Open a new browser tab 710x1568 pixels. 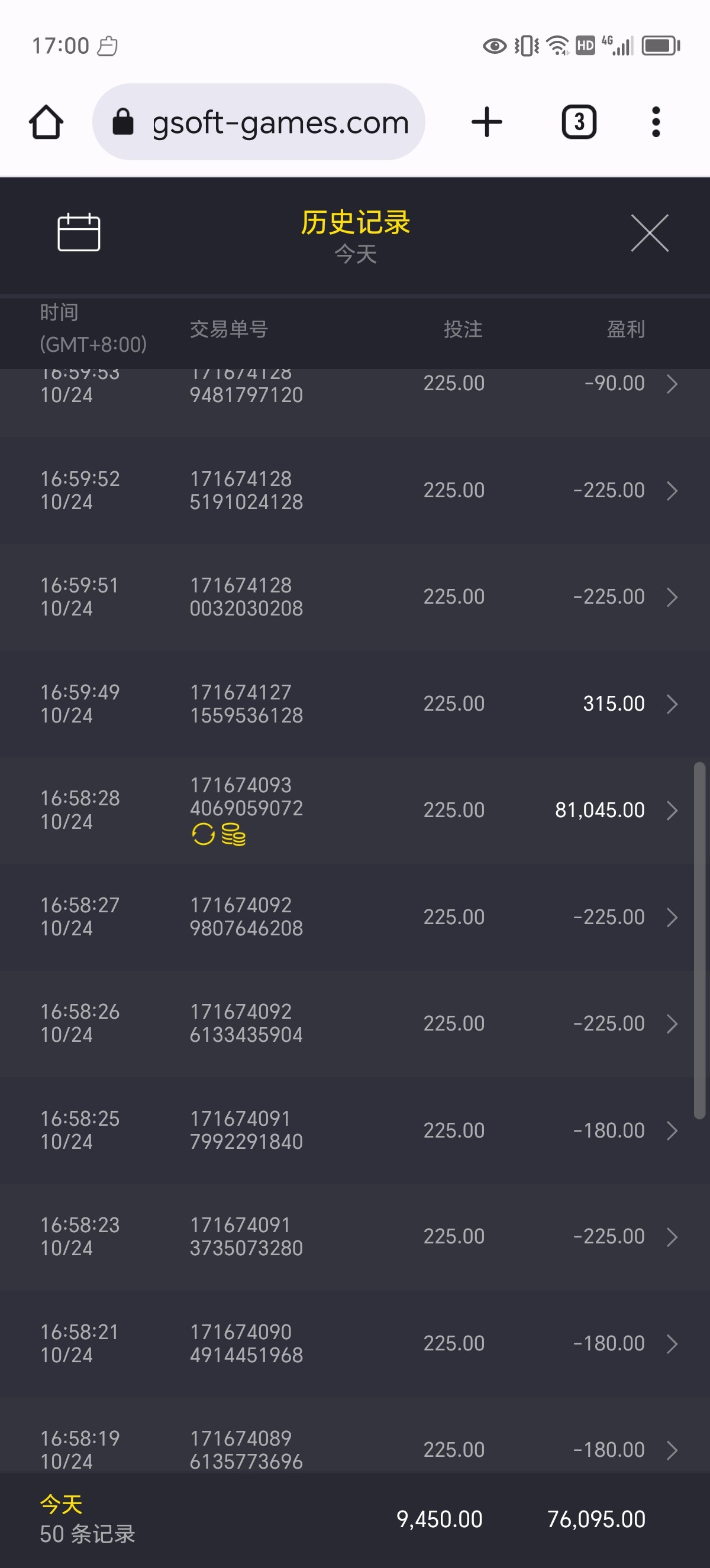(x=486, y=122)
